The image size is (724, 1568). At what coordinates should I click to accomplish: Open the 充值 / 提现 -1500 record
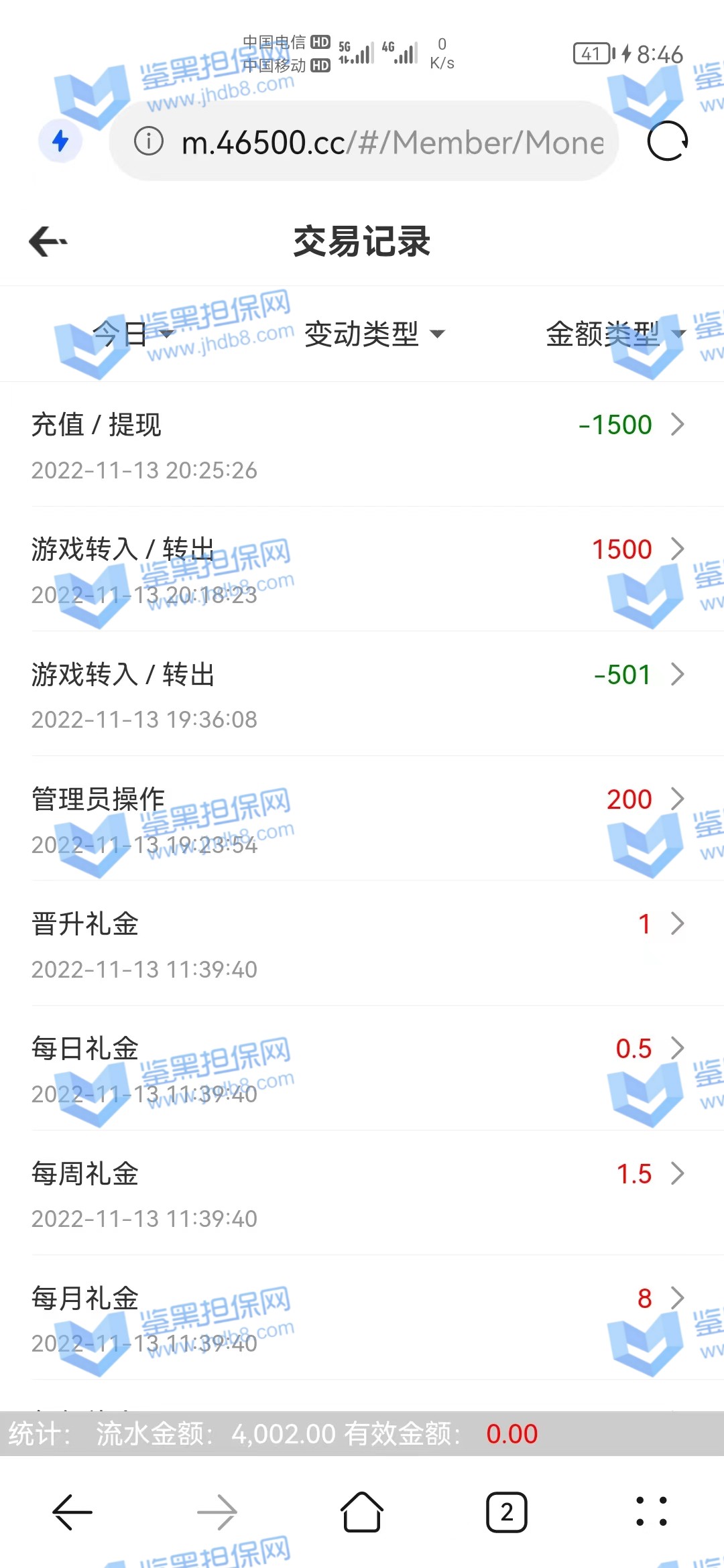362,445
